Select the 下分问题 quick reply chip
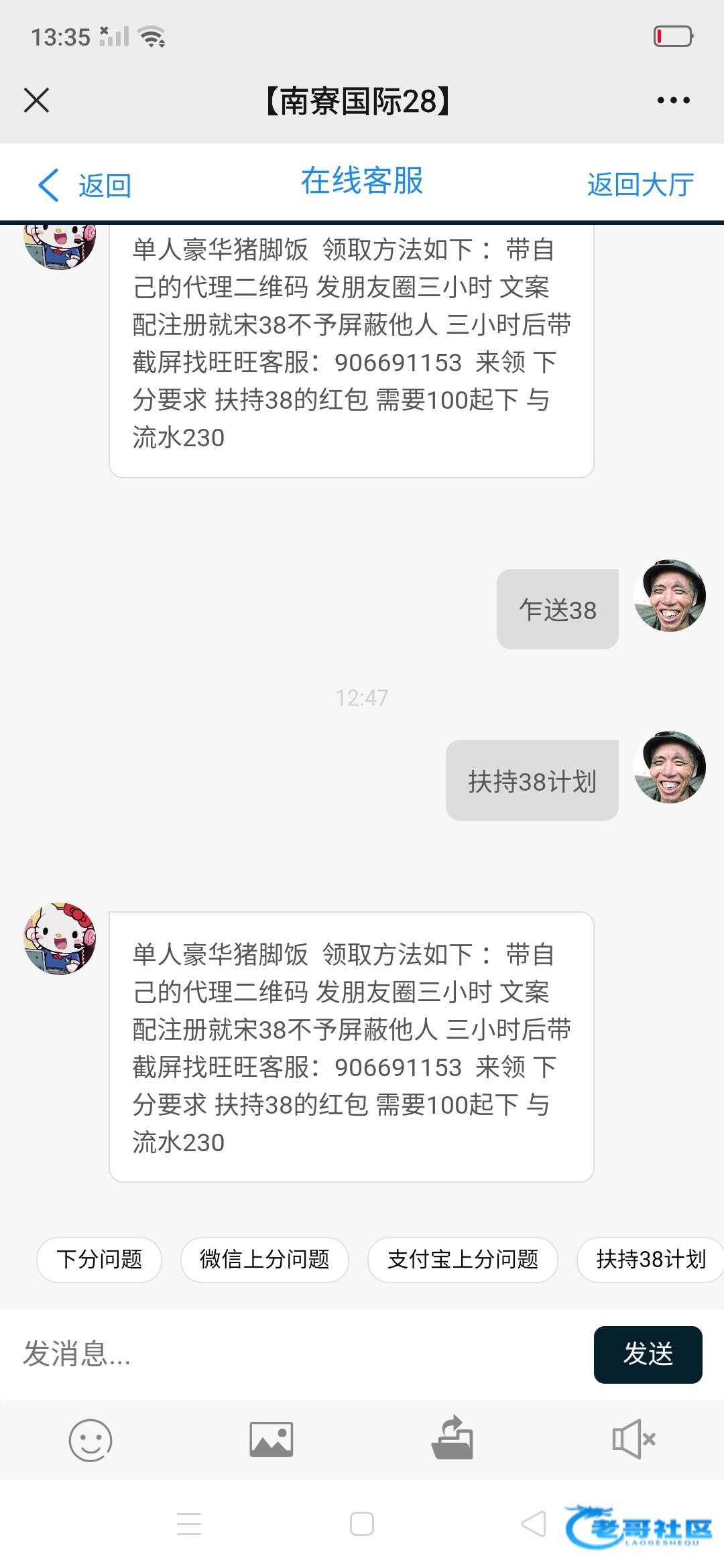The image size is (724, 1568). click(99, 1260)
